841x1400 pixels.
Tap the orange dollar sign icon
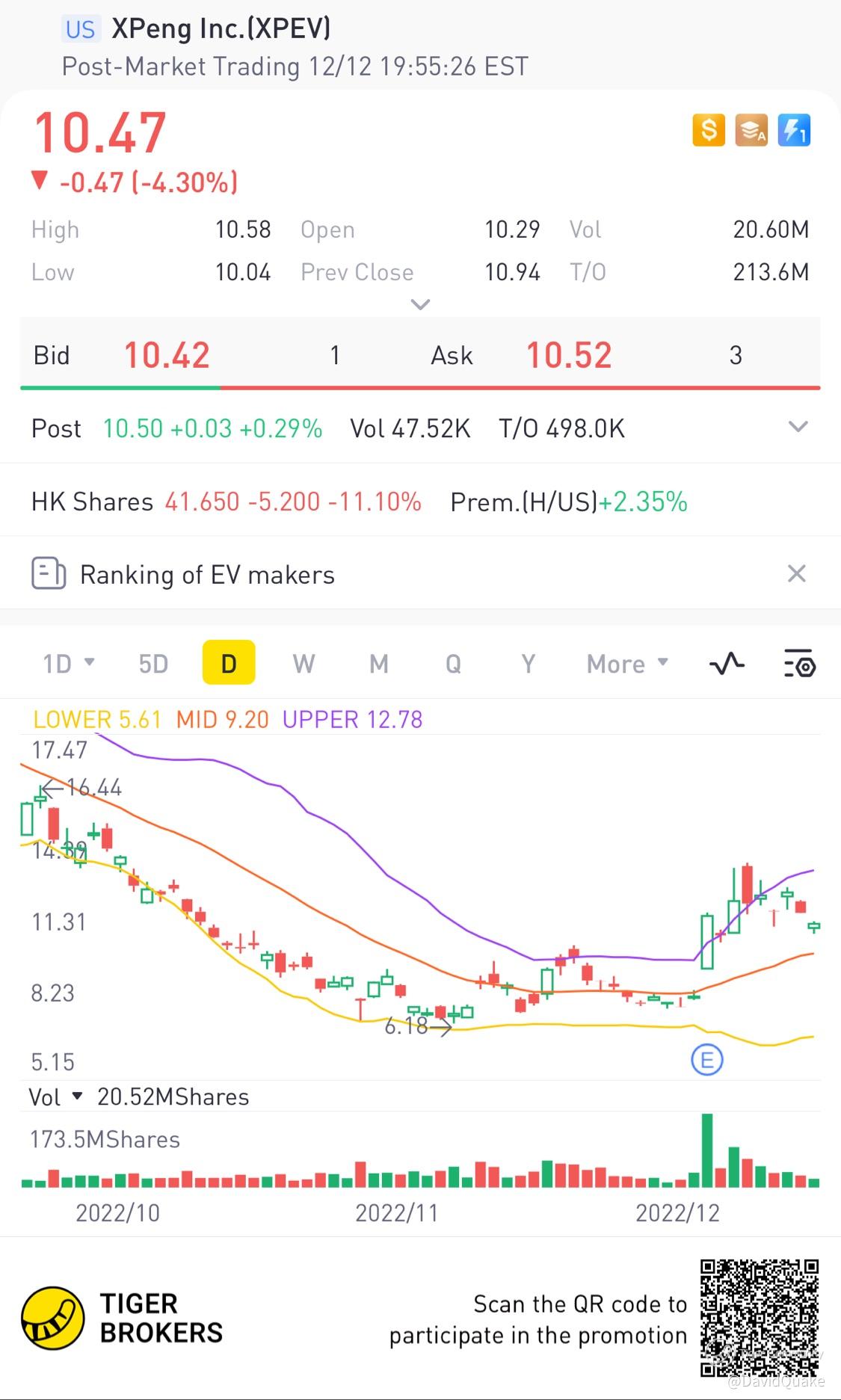coord(709,130)
